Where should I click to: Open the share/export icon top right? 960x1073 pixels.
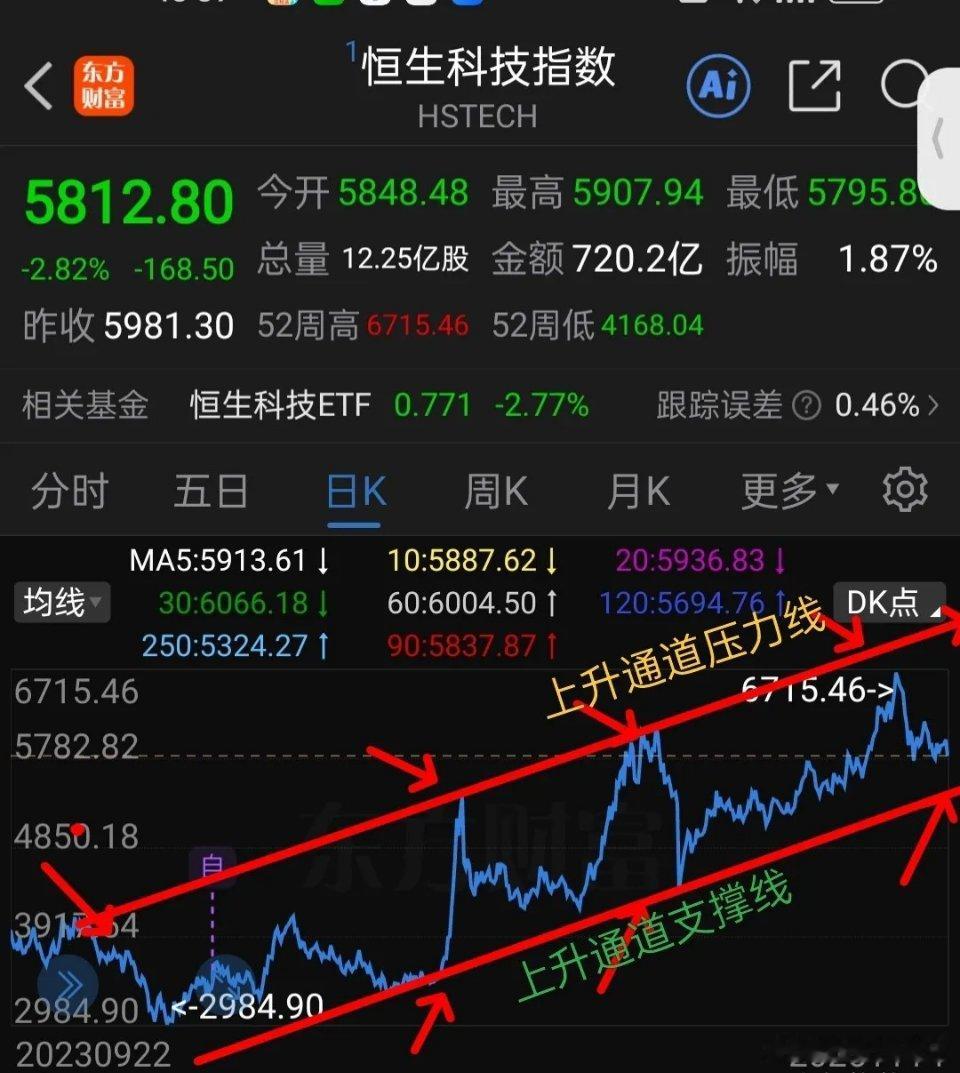pyautogui.click(x=815, y=86)
